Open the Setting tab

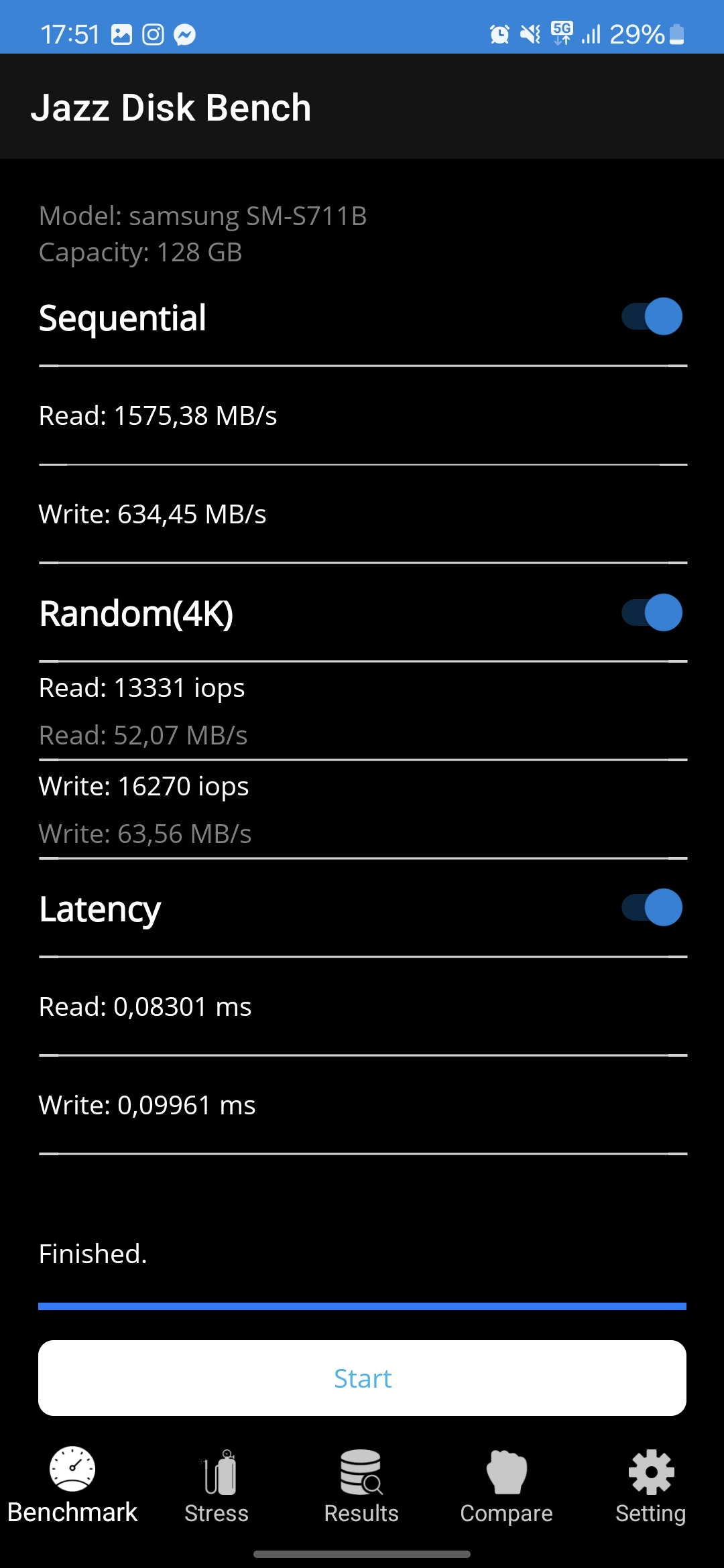click(651, 1486)
